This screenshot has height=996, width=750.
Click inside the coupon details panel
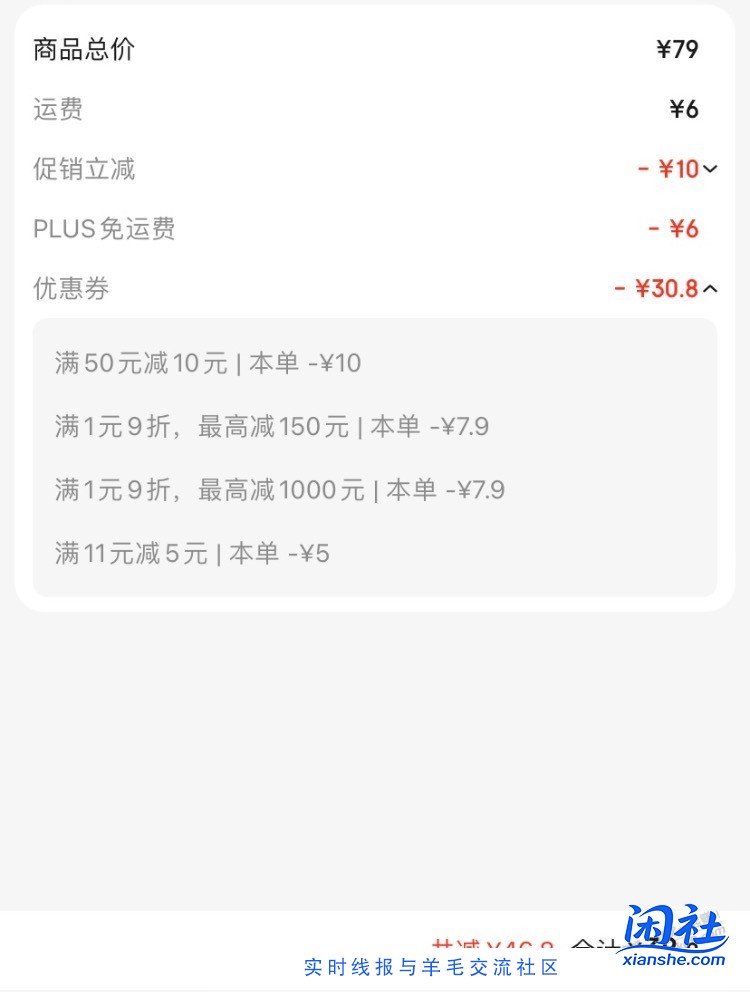coord(375,458)
